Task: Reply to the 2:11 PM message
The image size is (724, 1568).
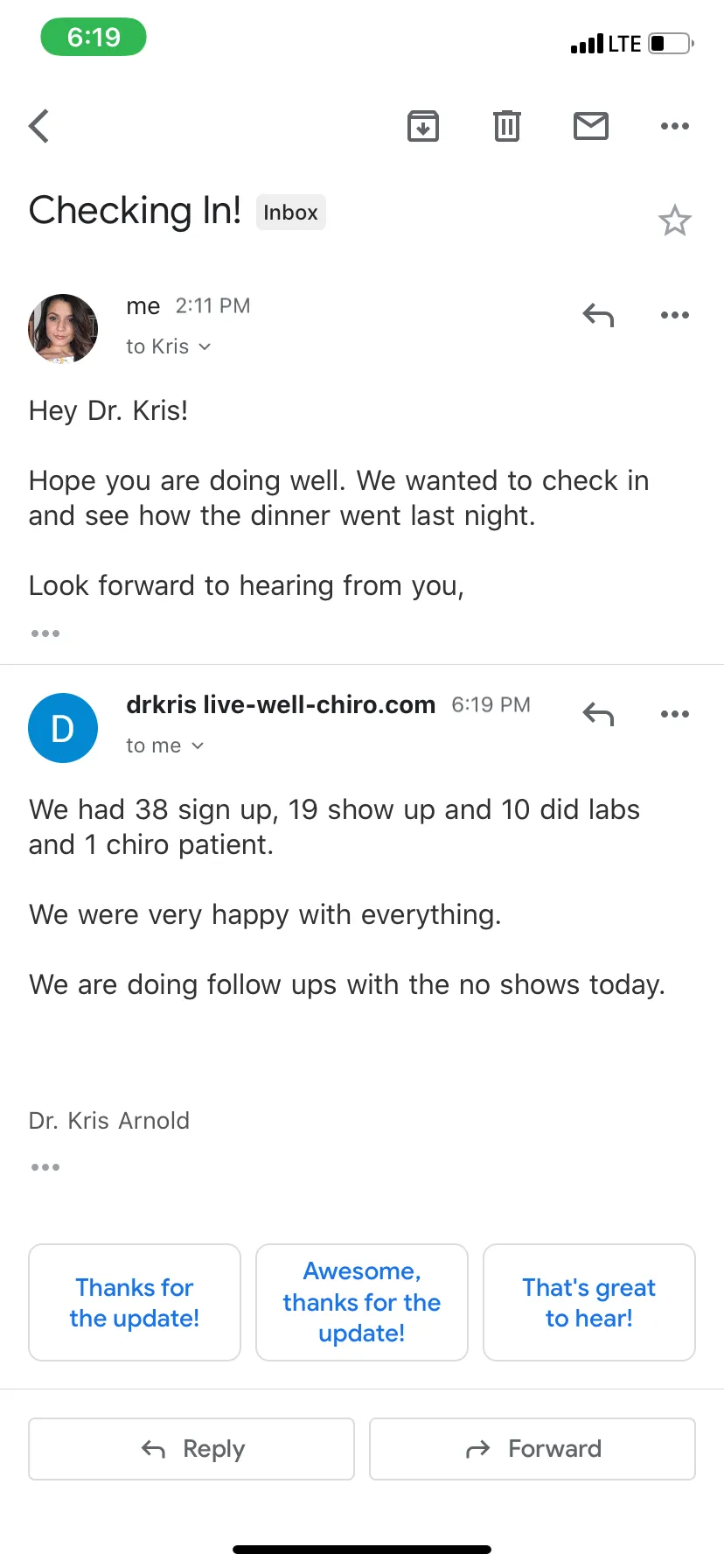Action: pos(599,315)
